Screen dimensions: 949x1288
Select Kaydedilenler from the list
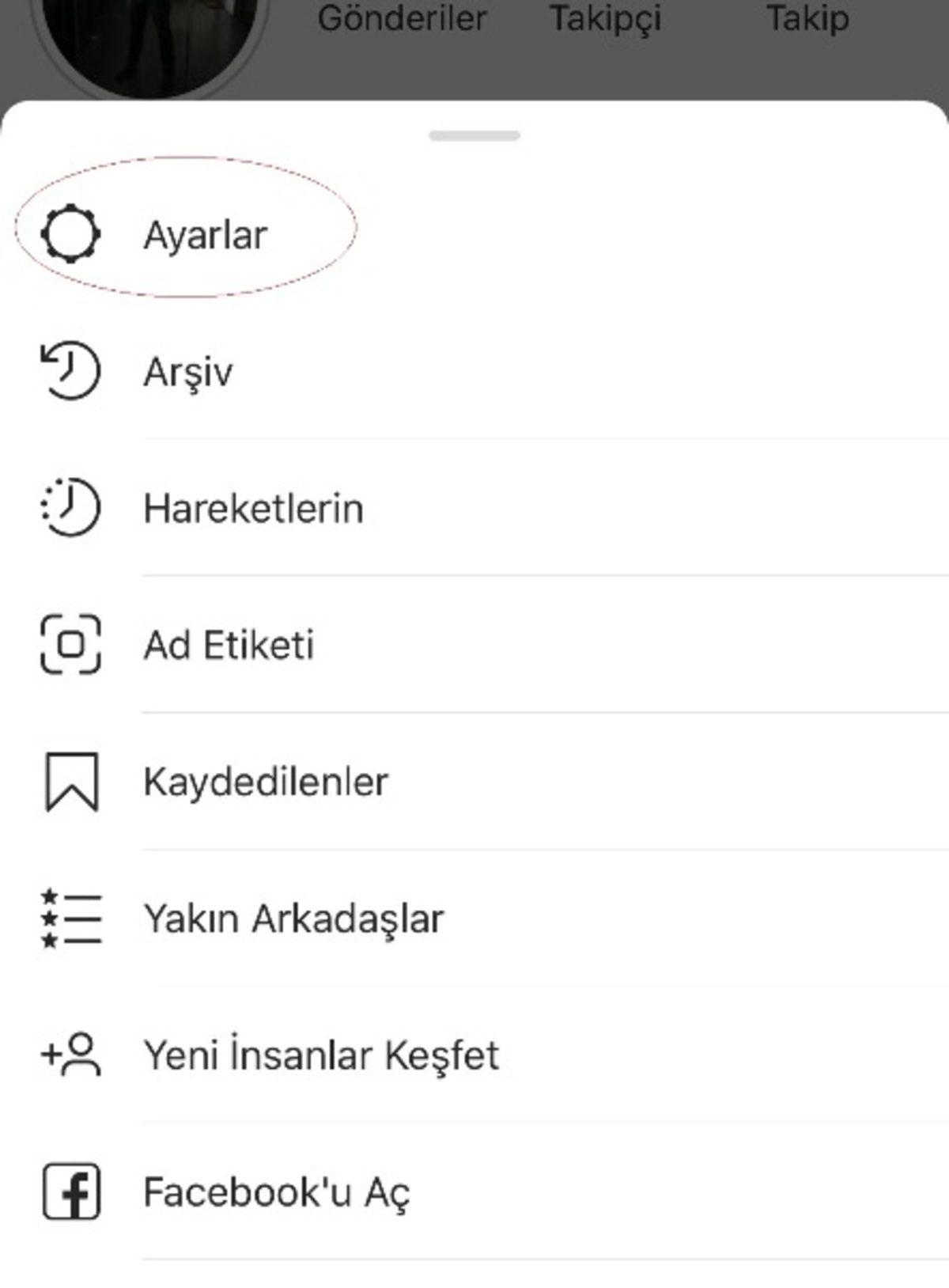pyautogui.click(x=267, y=780)
